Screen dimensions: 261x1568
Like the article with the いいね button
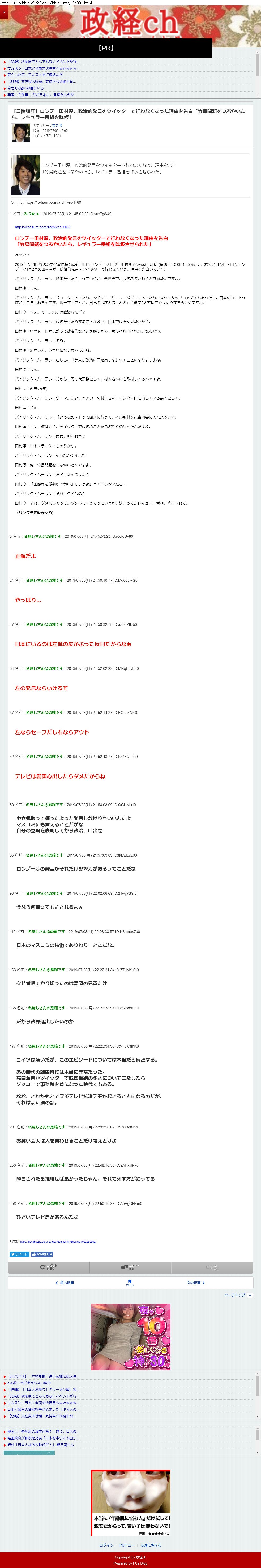(x=42, y=1254)
